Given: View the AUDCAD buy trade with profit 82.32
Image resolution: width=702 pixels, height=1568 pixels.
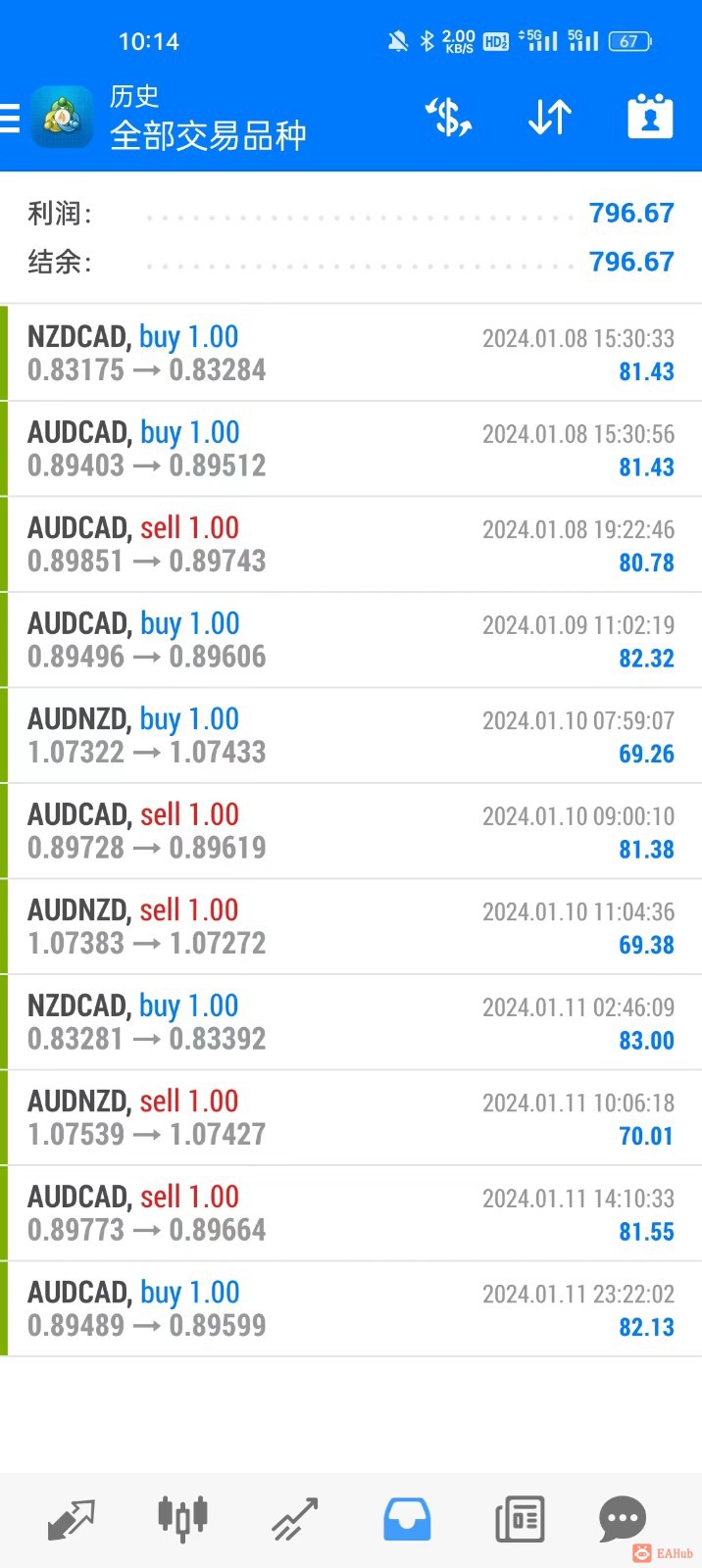Looking at the screenshot, I should coord(351,640).
